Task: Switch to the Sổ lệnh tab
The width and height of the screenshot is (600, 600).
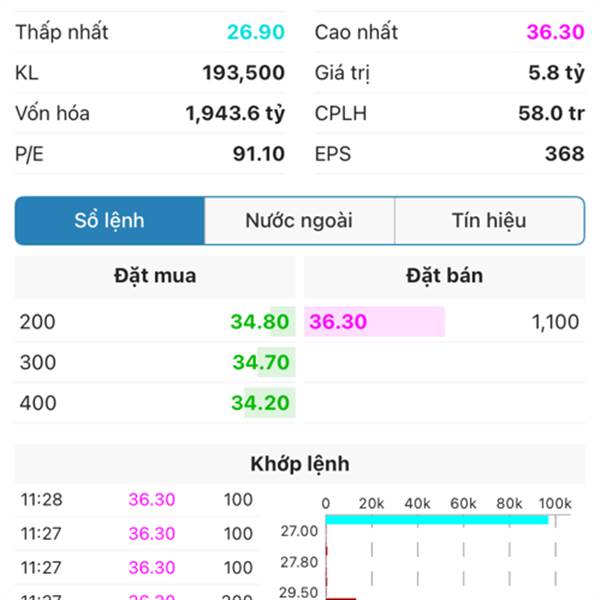Action: point(110,221)
